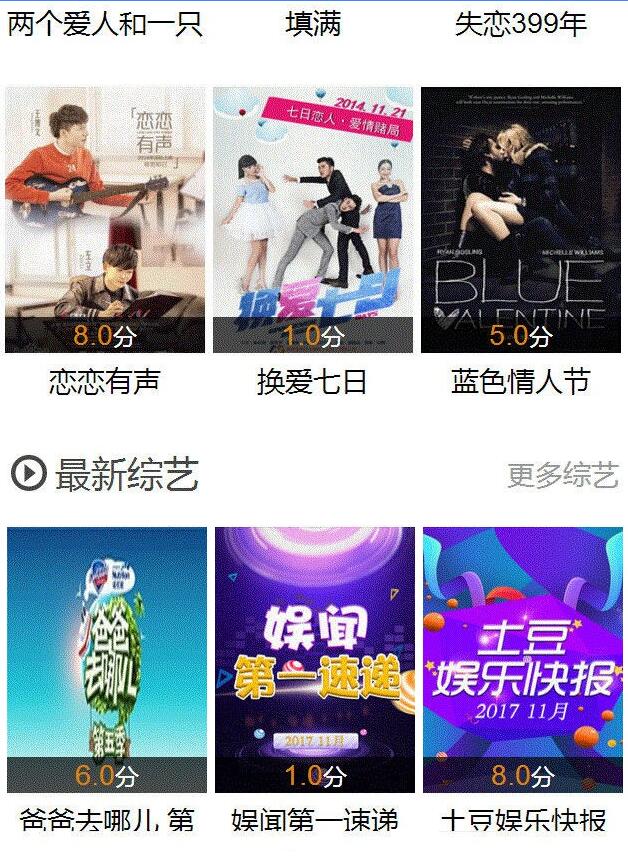Open the 换爱七日 movie poster

(x=313, y=220)
